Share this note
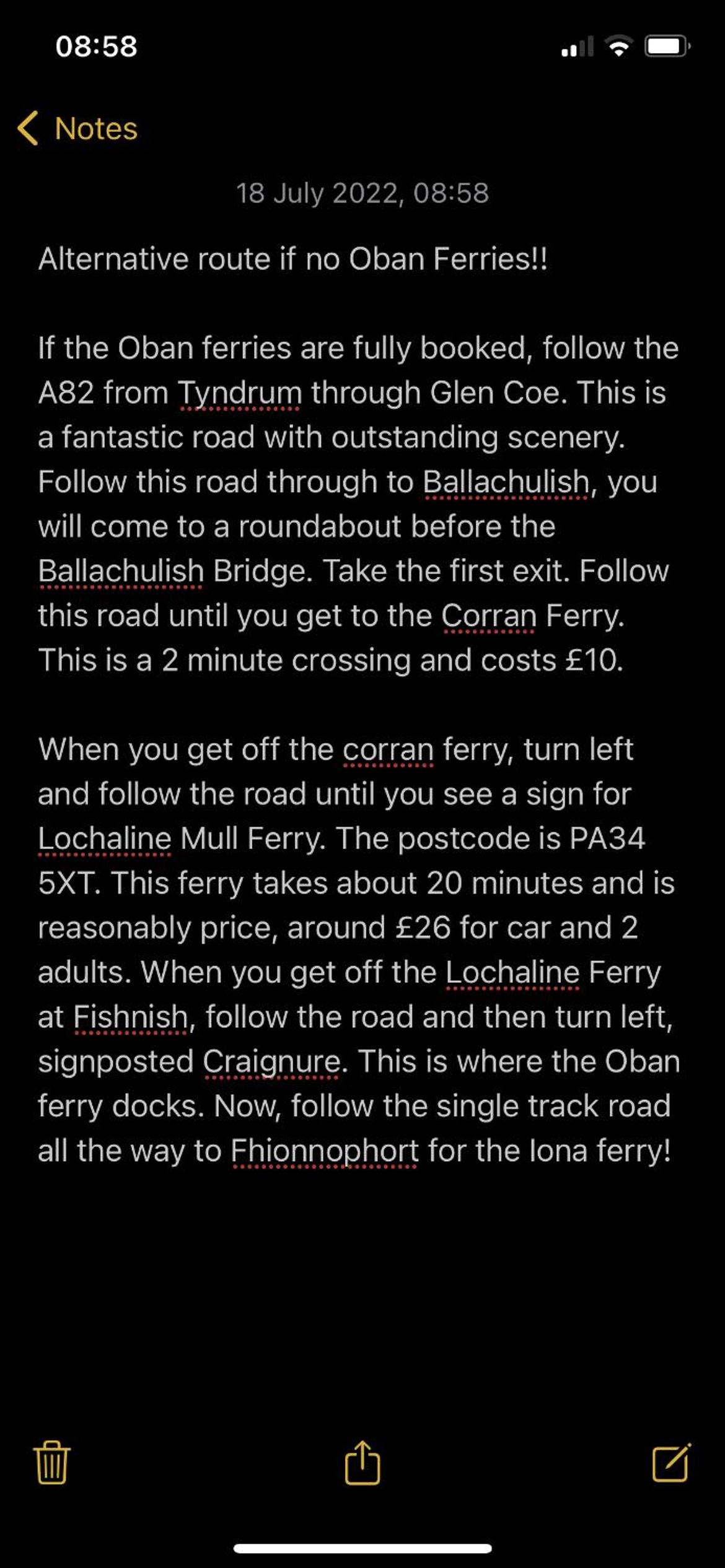725x1568 pixels. click(x=362, y=1462)
